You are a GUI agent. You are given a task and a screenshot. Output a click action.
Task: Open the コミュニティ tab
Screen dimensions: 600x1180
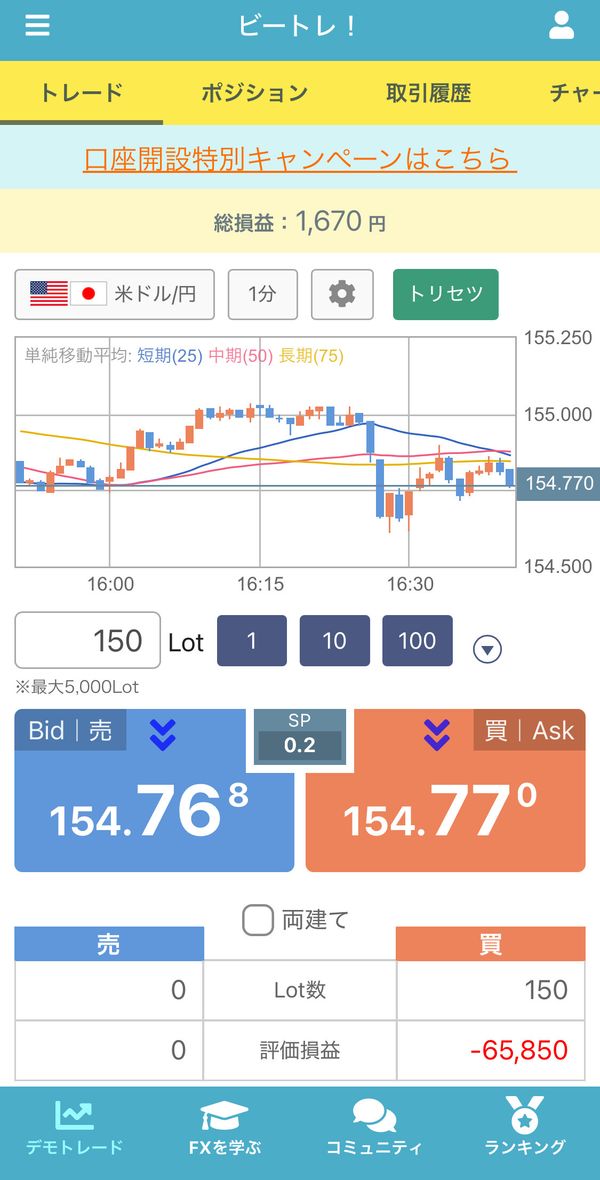click(374, 1127)
